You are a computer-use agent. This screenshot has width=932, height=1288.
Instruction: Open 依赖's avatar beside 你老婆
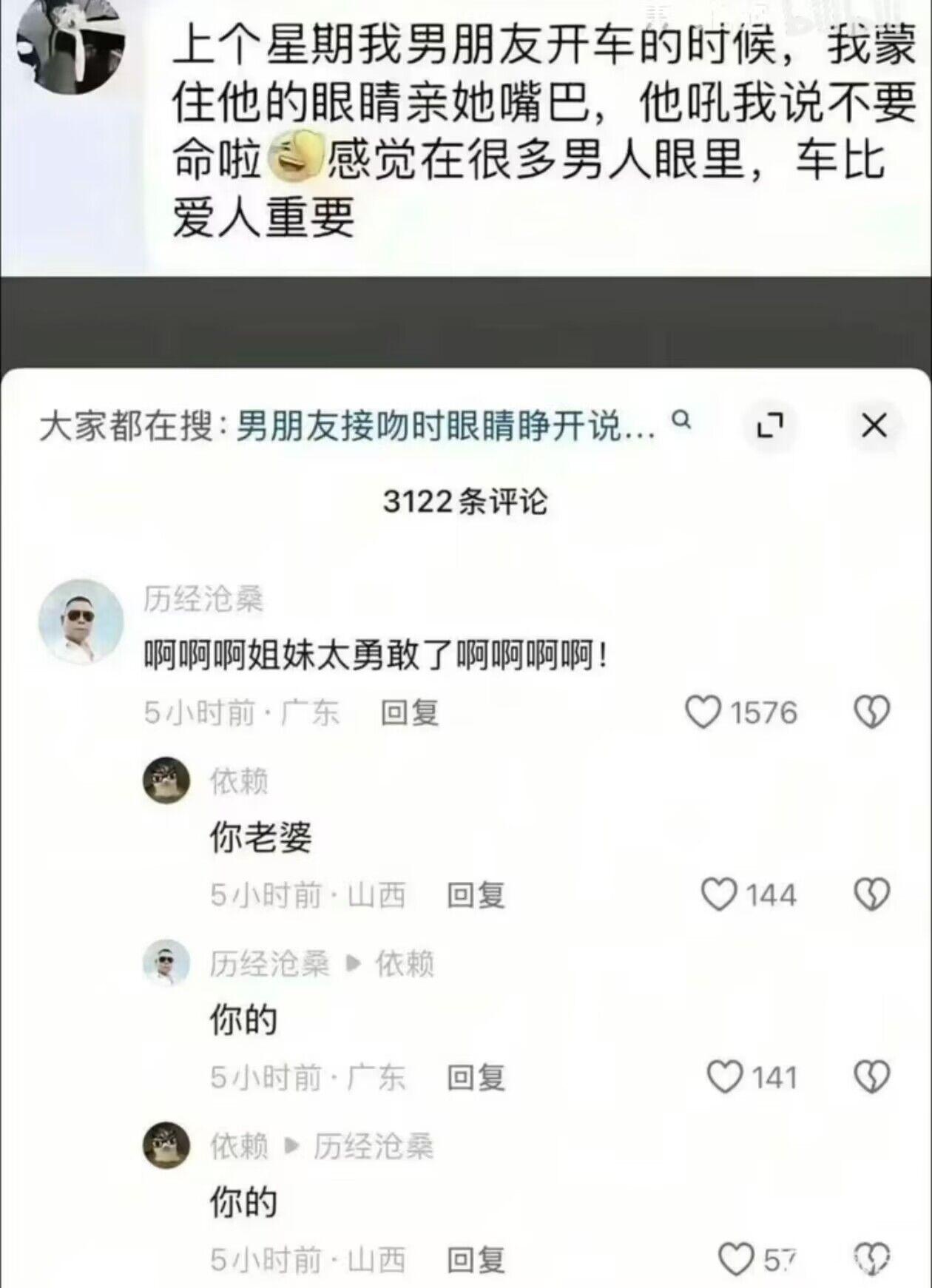[166, 780]
